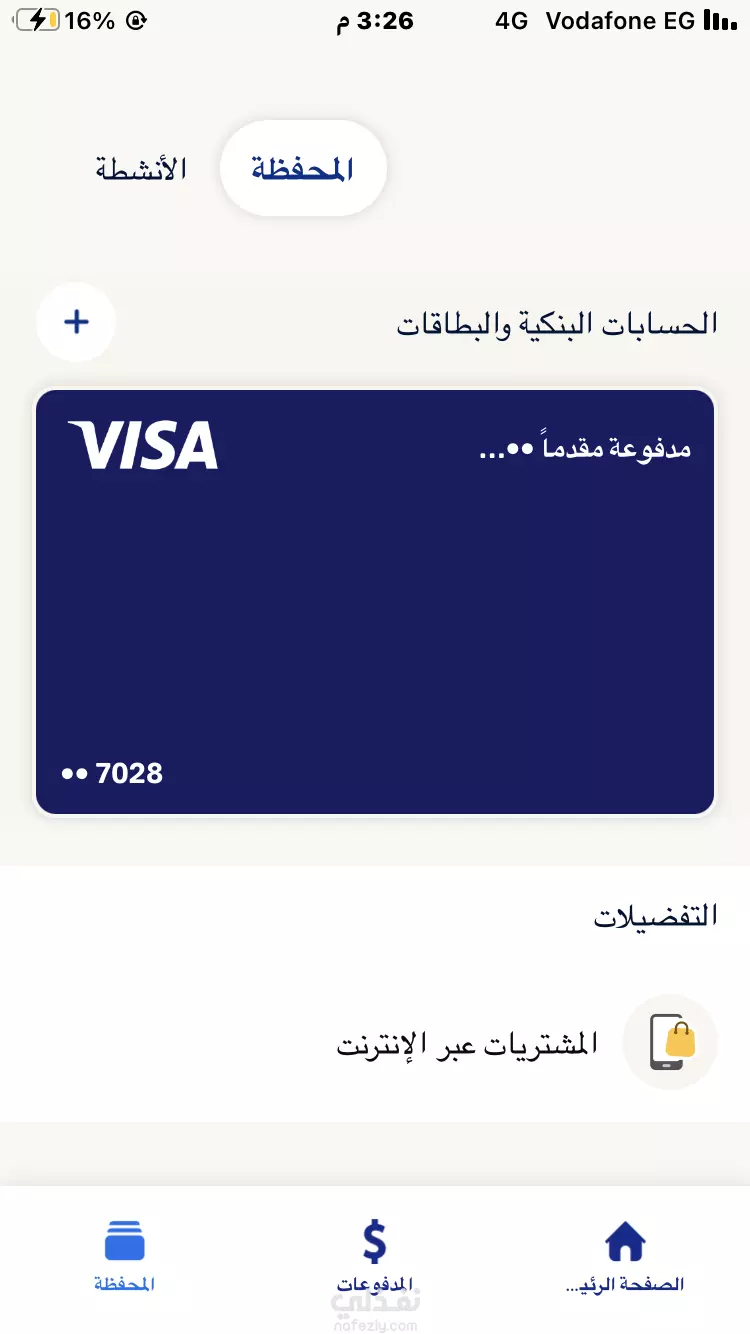Switch to the الأنشطة tab
Image resolution: width=750 pixels, height=1334 pixels.
141,168
